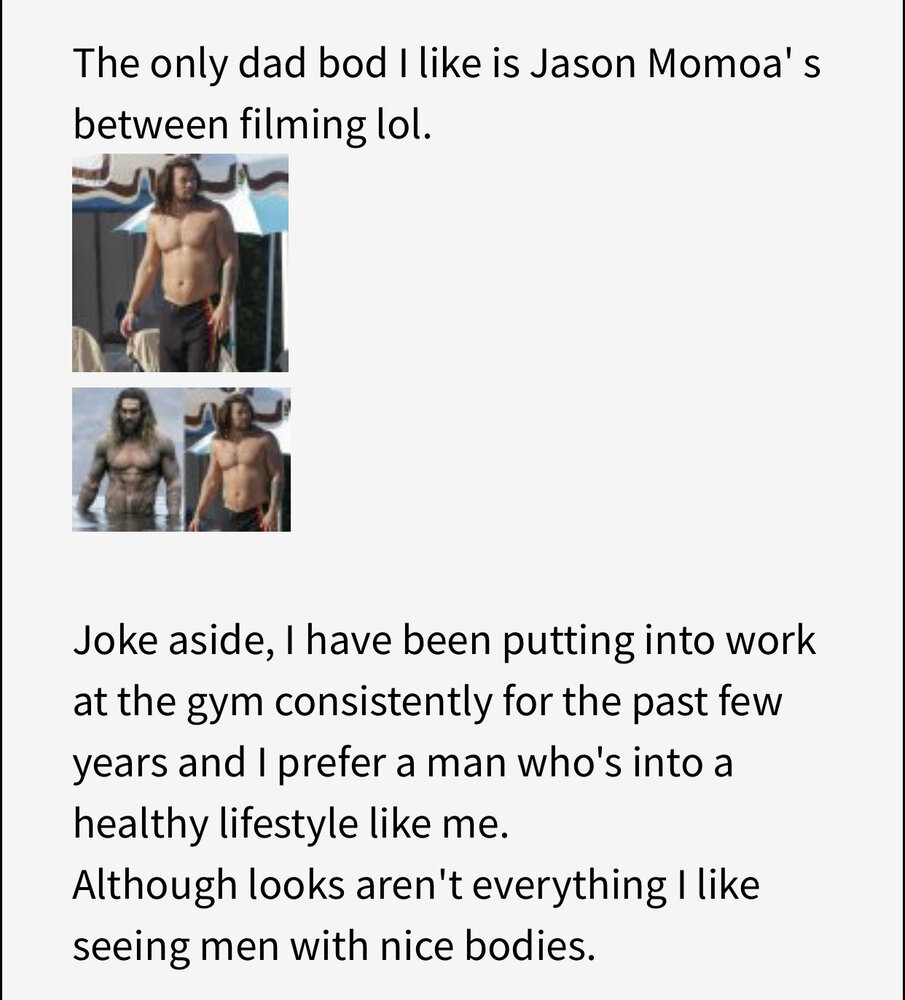
Task: Open the side-by-side comparison image thumbnail
Action: 181,459
